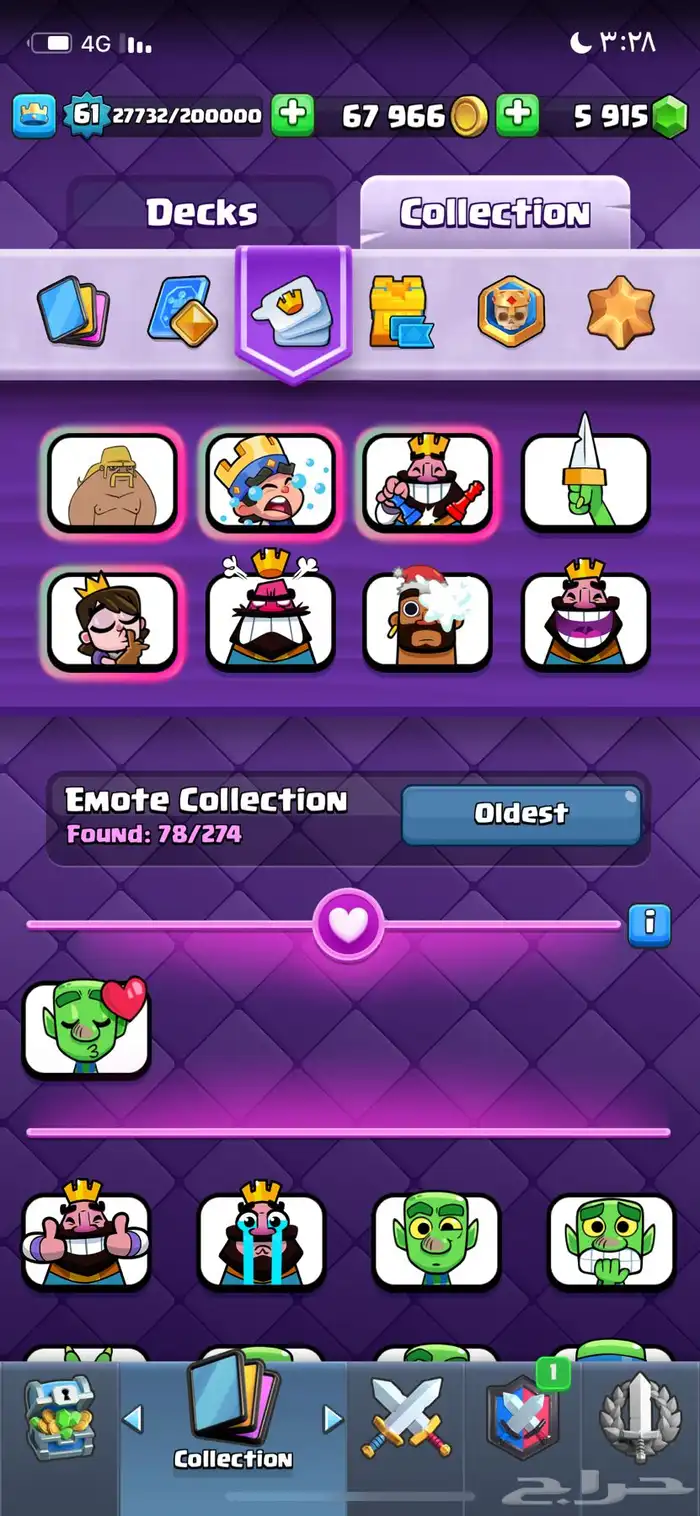Open the banners section with the skull badge
Image resolution: width=700 pixels, height=1516 pixels.
[511, 312]
